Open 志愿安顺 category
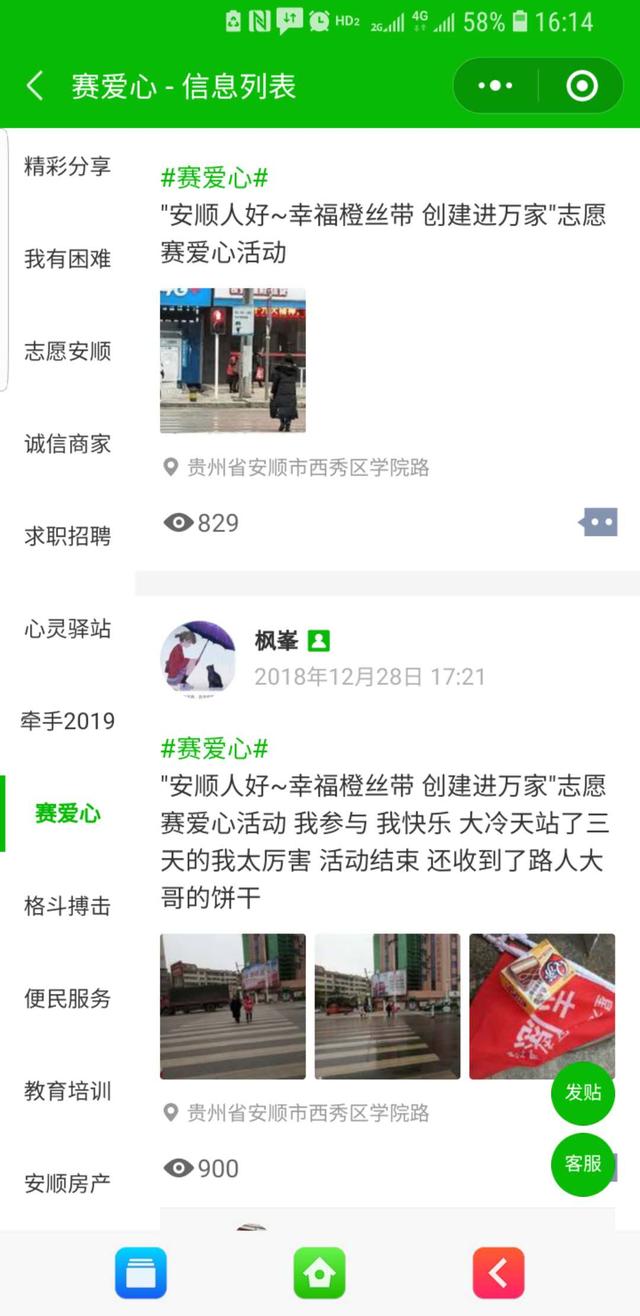 click(x=68, y=352)
